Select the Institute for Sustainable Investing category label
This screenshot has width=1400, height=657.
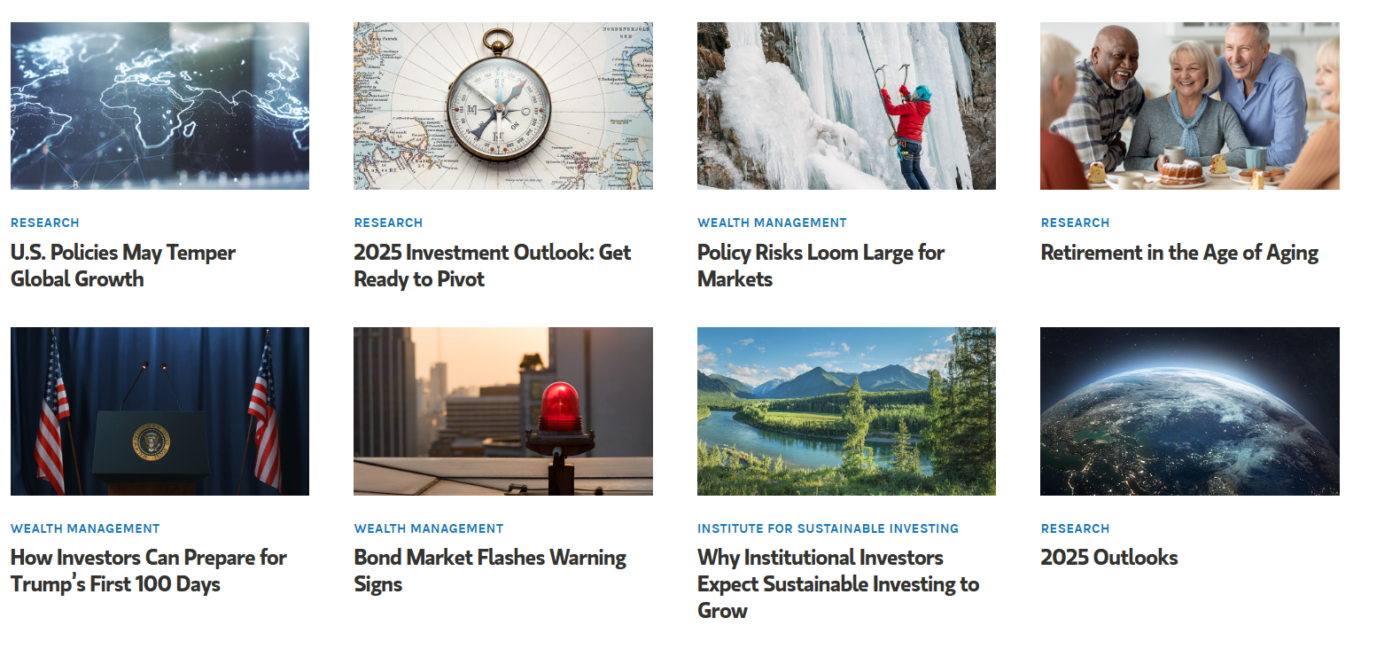827,528
